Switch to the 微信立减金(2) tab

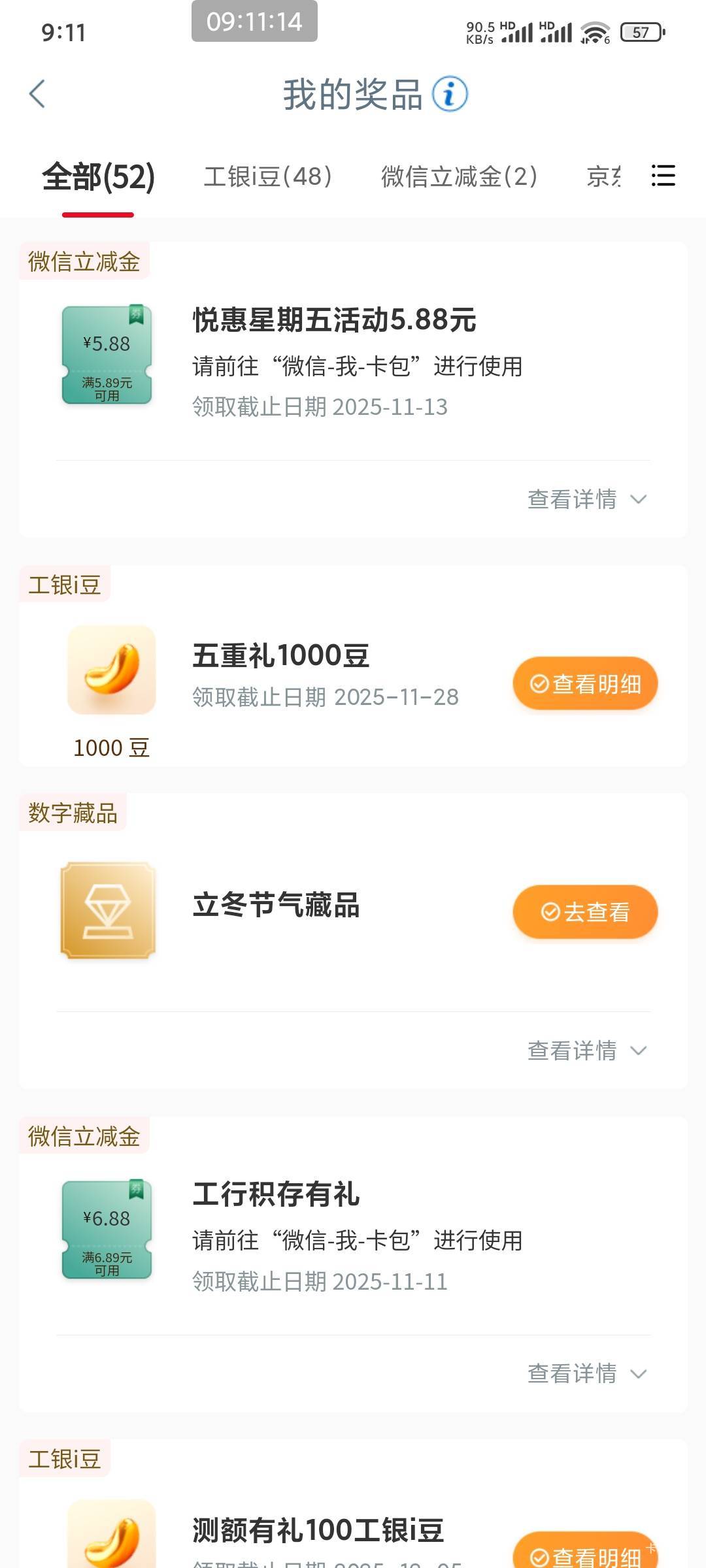pyautogui.click(x=459, y=176)
